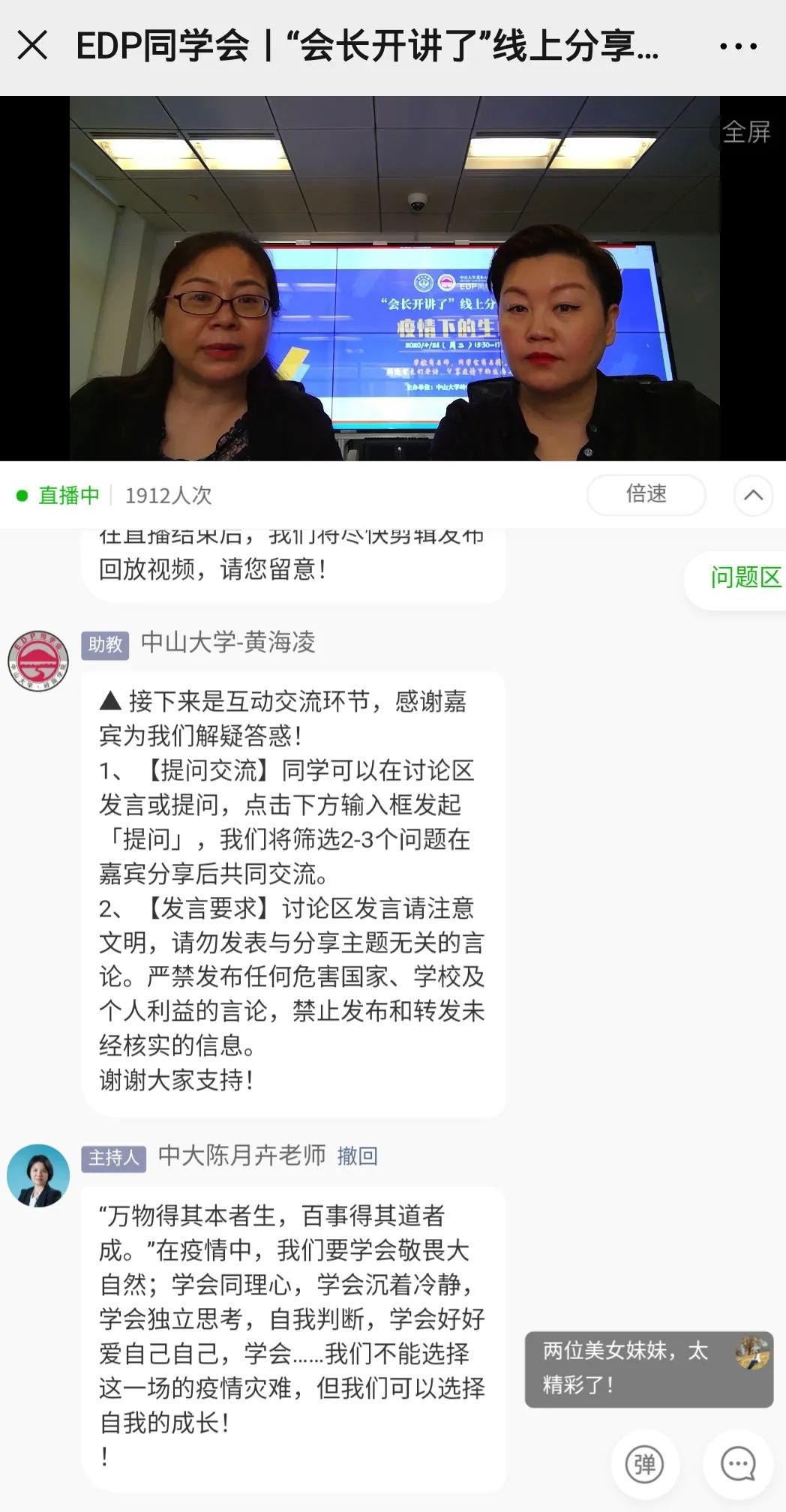View 中山大学-黄海凌's profile avatar
Screen dimensions: 786x1512
click(38, 661)
